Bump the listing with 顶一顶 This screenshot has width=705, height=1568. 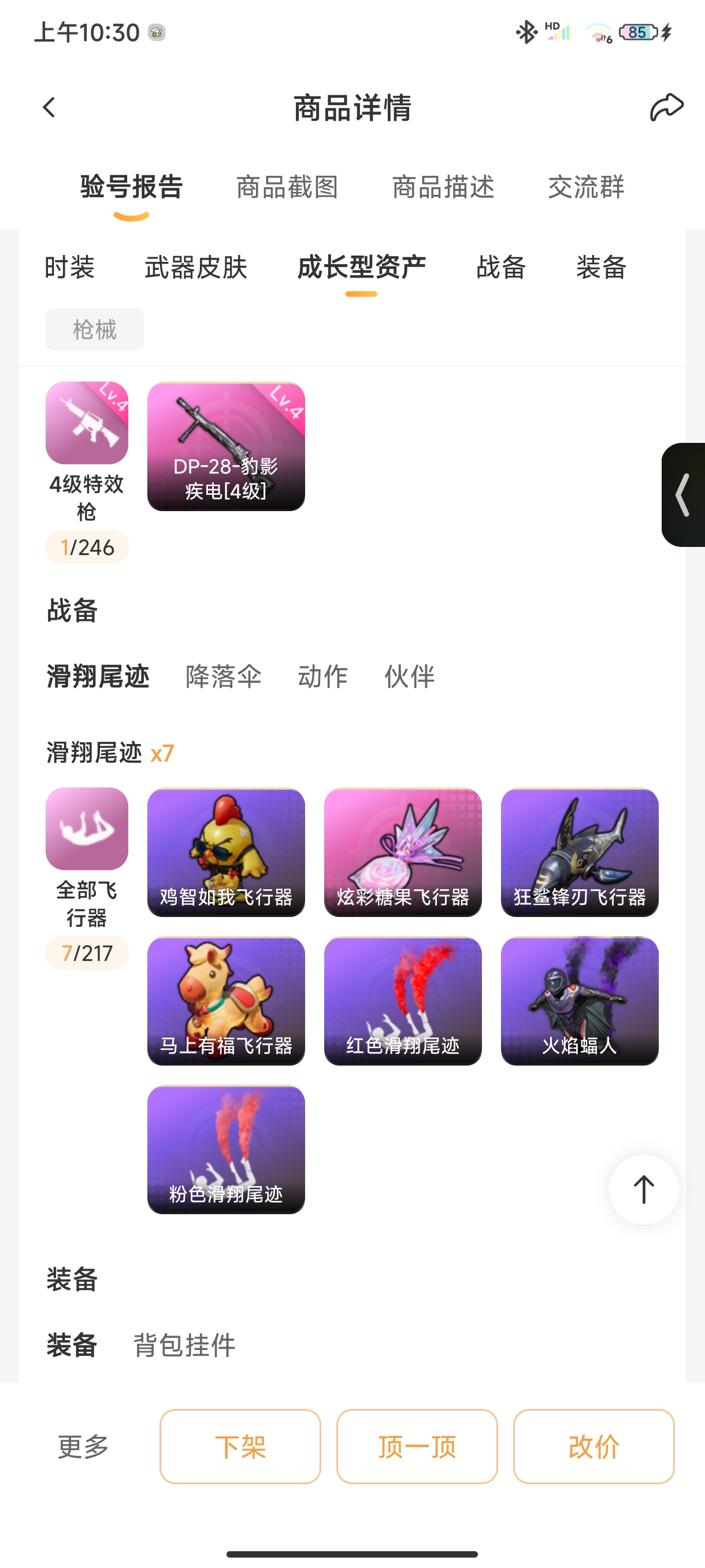(417, 1446)
